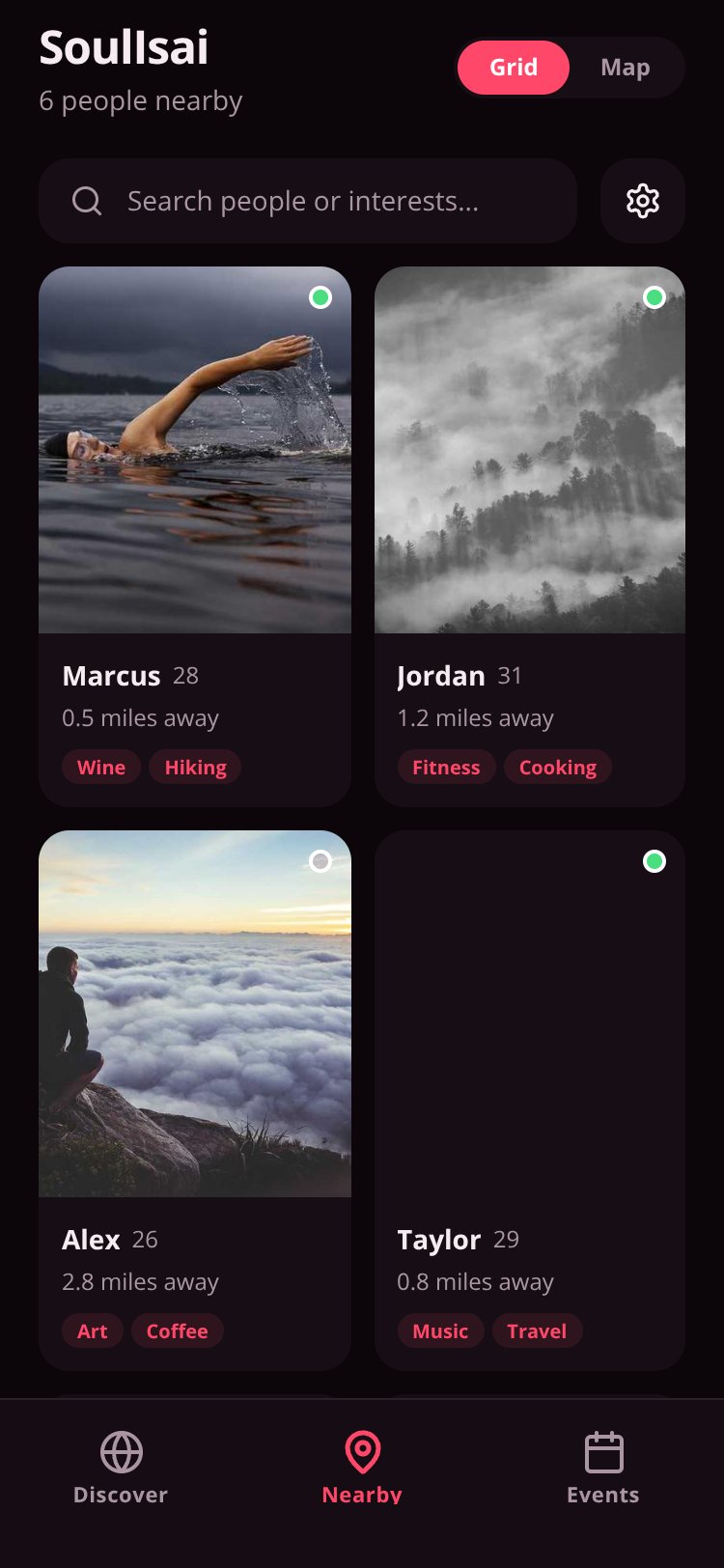Open the settings gear icon

pos(643,201)
